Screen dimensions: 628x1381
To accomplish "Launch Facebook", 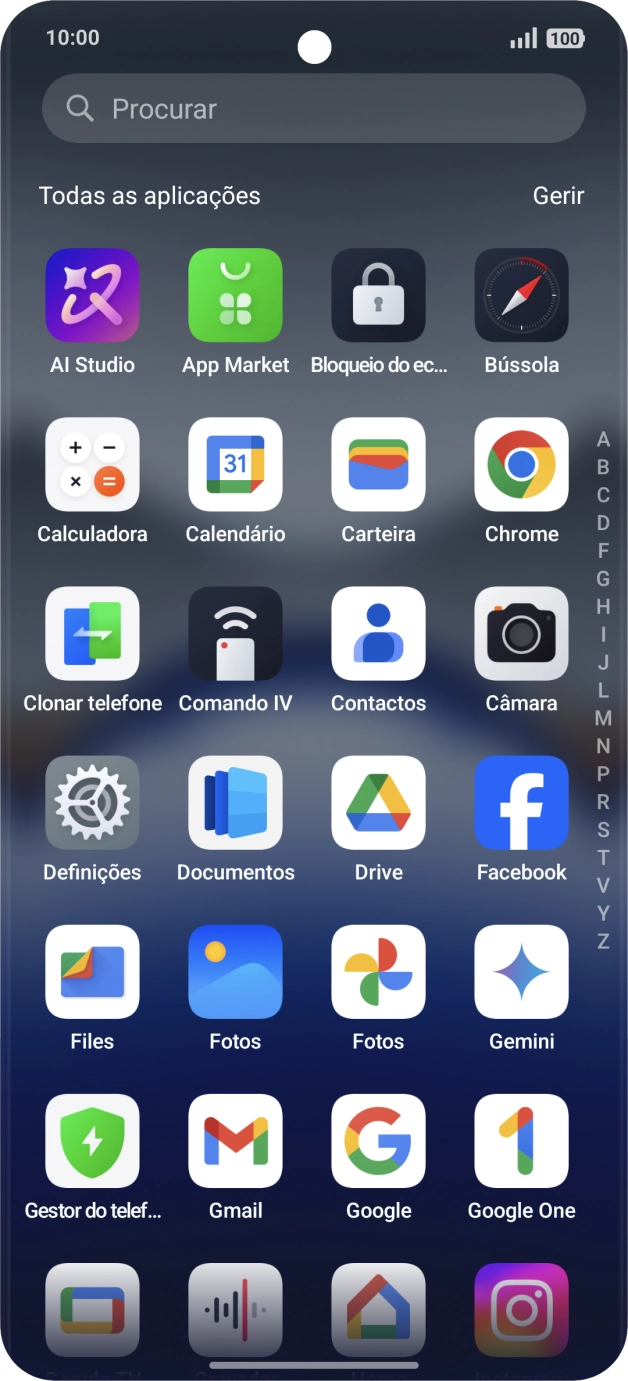I will [521, 803].
